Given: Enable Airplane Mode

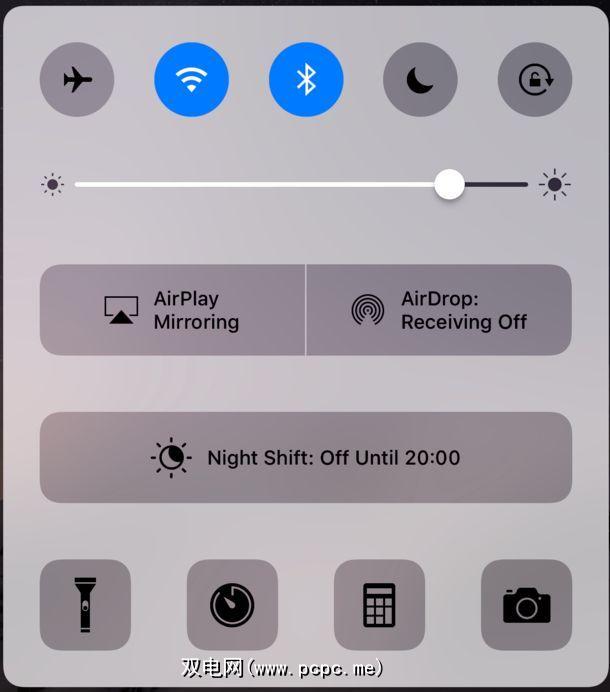Looking at the screenshot, I should click(x=77, y=80).
